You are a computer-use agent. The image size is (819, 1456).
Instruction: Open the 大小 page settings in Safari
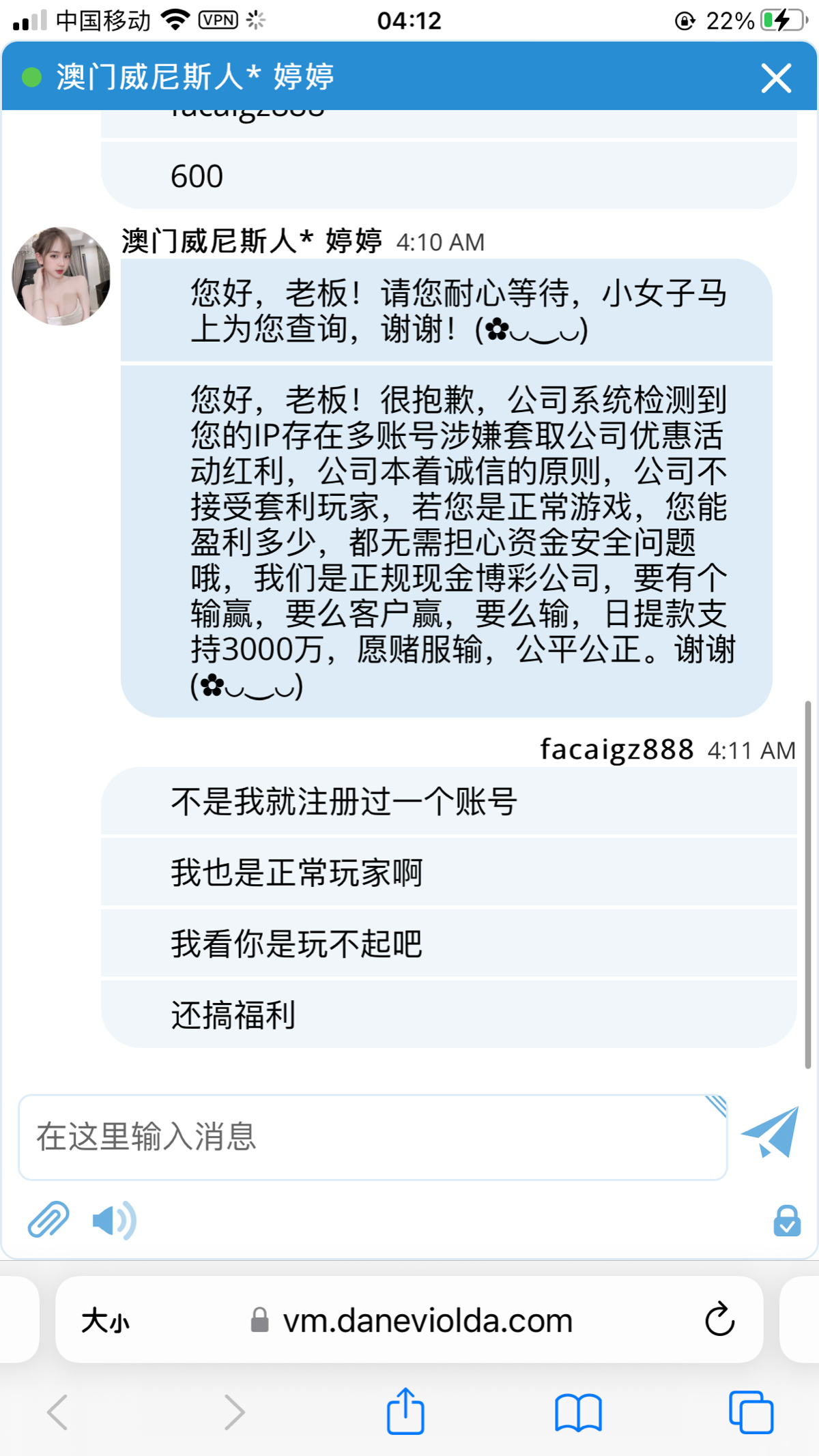[x=105, y=1321]
